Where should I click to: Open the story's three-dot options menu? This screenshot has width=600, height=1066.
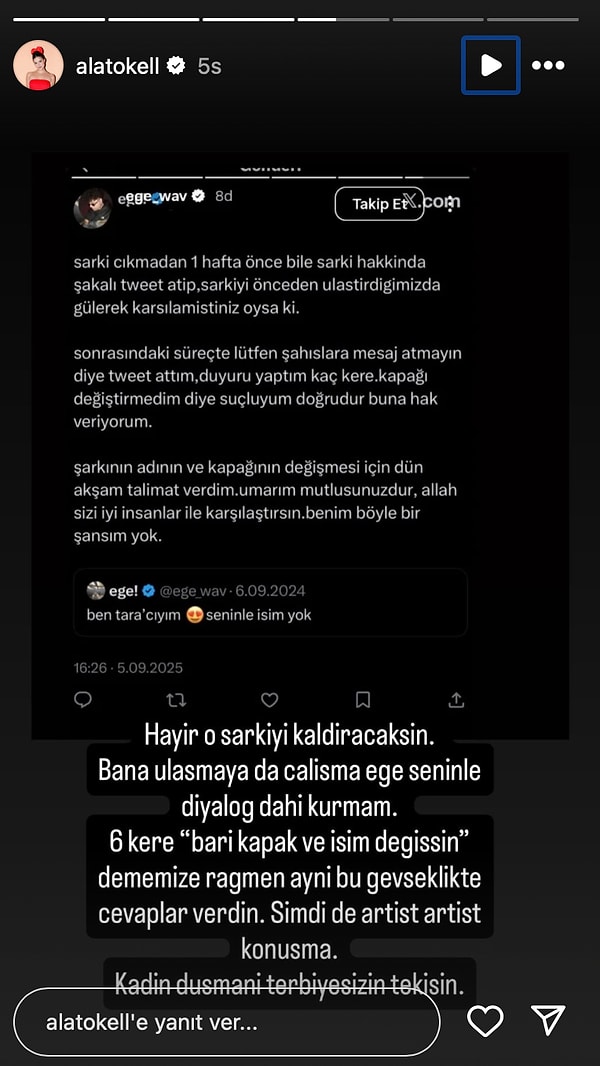[548, 66]
